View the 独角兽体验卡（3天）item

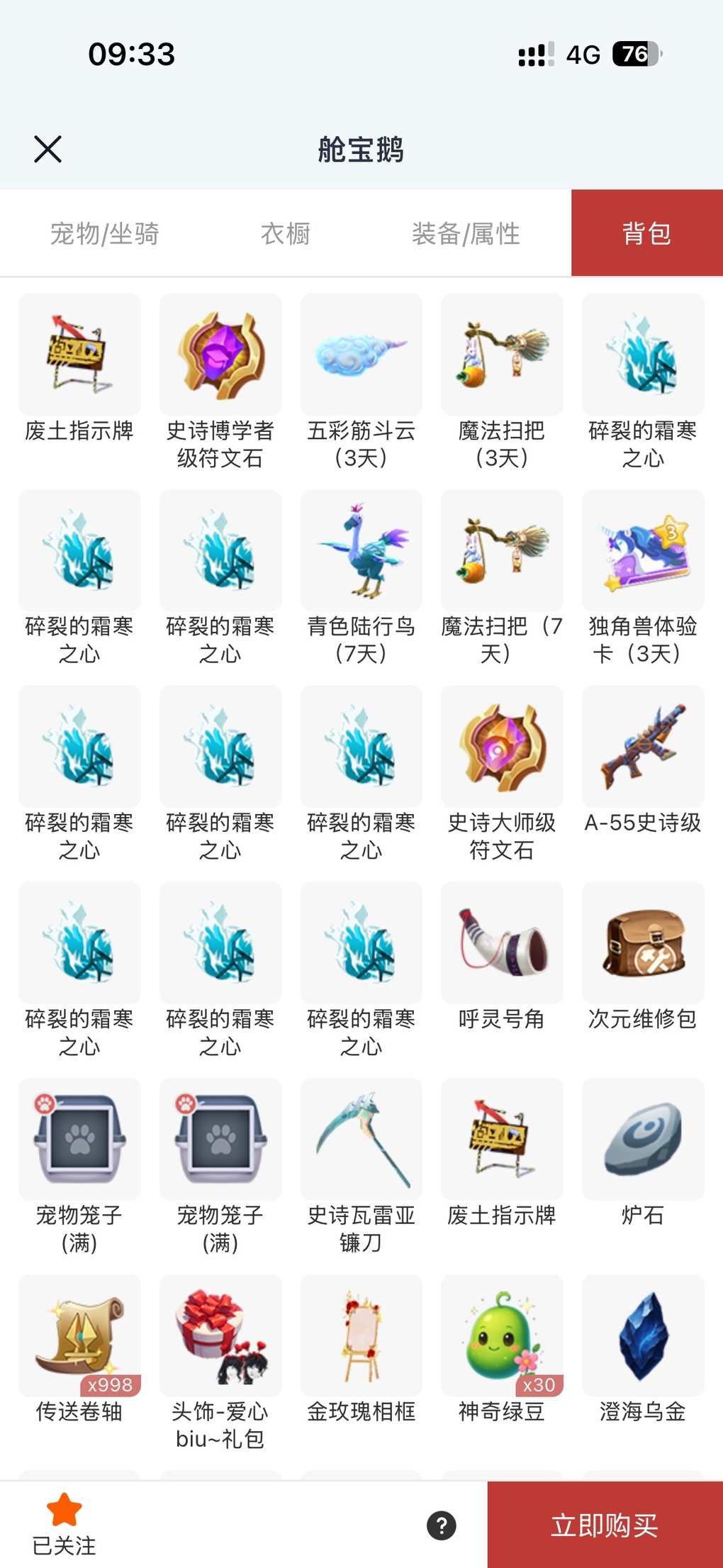coord(643,551)
